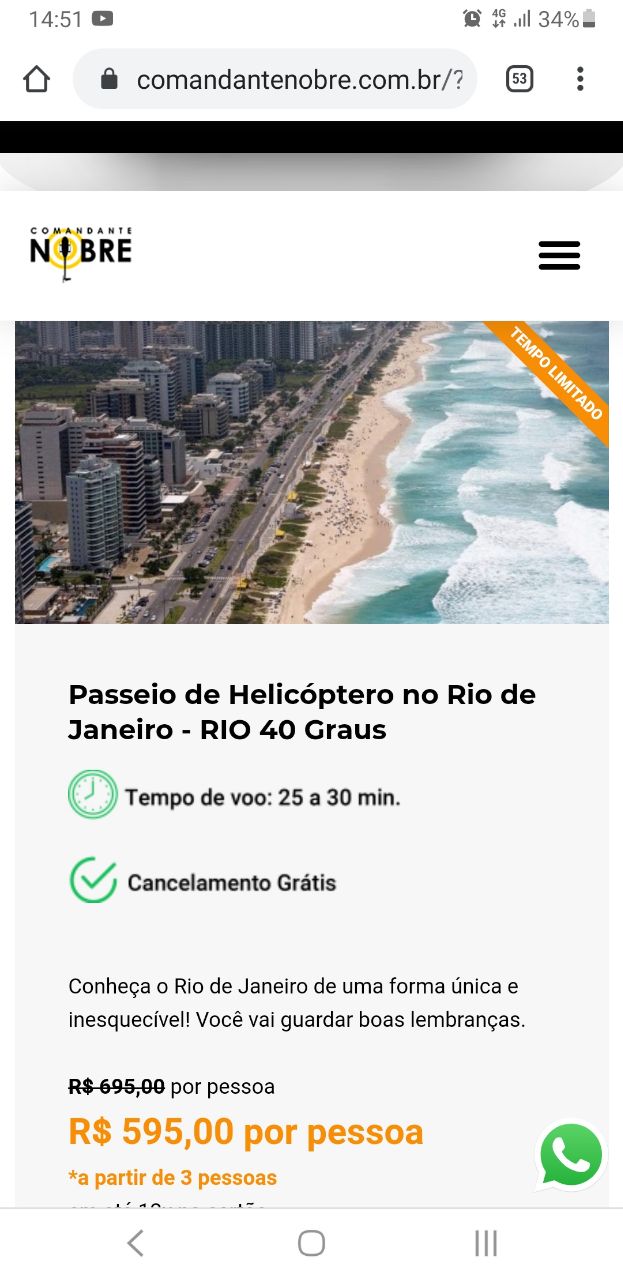Open the site's hamburger menu
Viewport: 623px width, 1280px height.
tap(559, 256)
